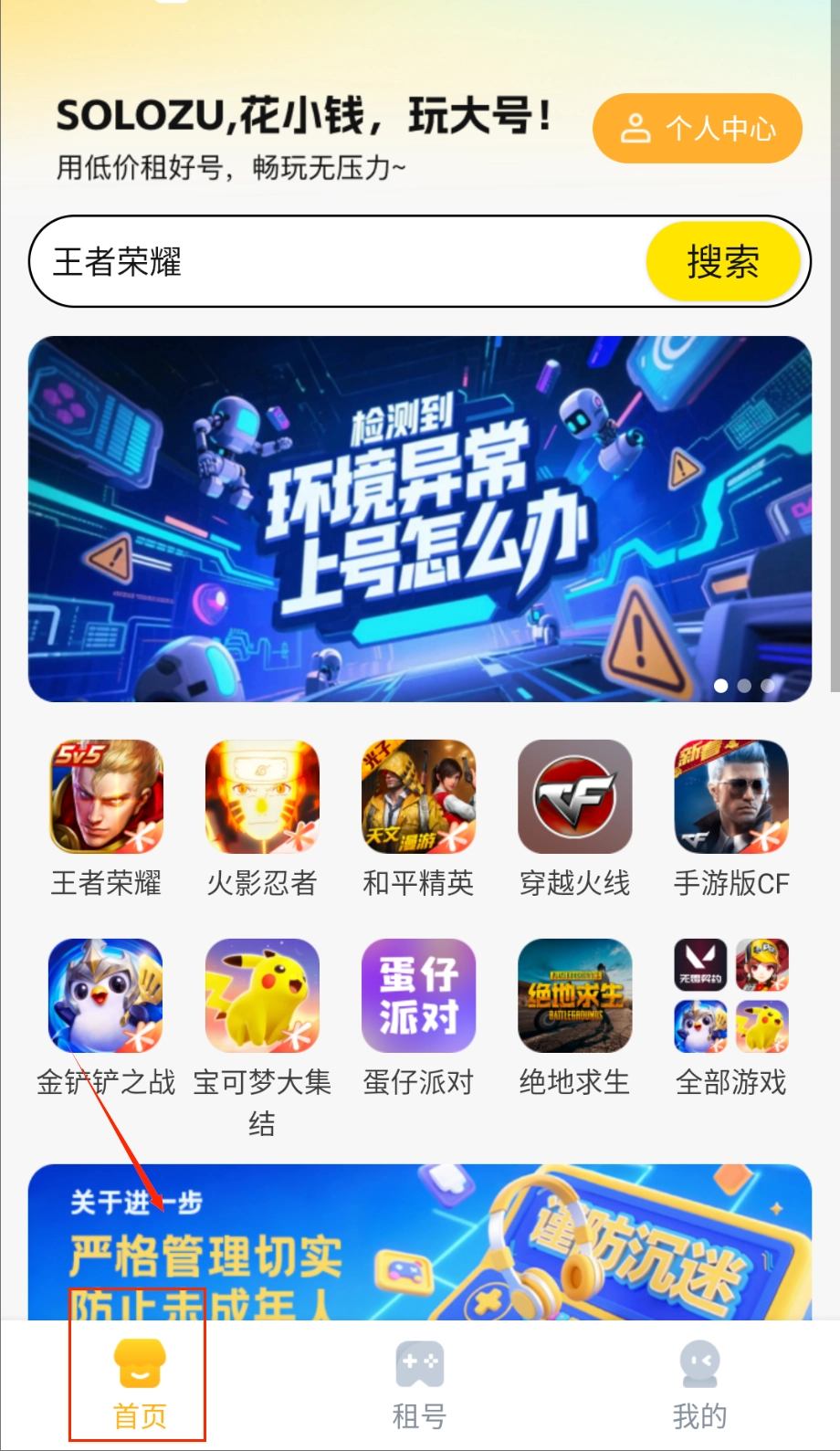Select 金铲铲之战 game icon
This screenshot has height=1451, width=840.
pyautogui.click(x=107, y=996)
